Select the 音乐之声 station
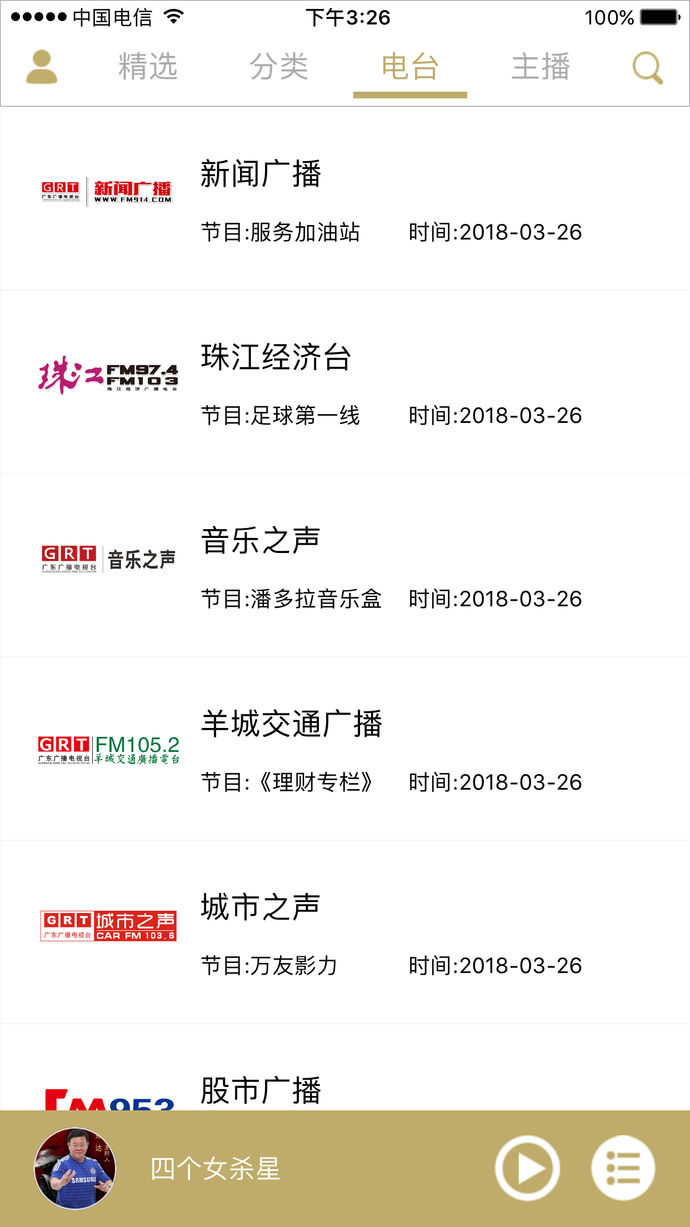This screenshot has width=690, height=1227. 344,566
